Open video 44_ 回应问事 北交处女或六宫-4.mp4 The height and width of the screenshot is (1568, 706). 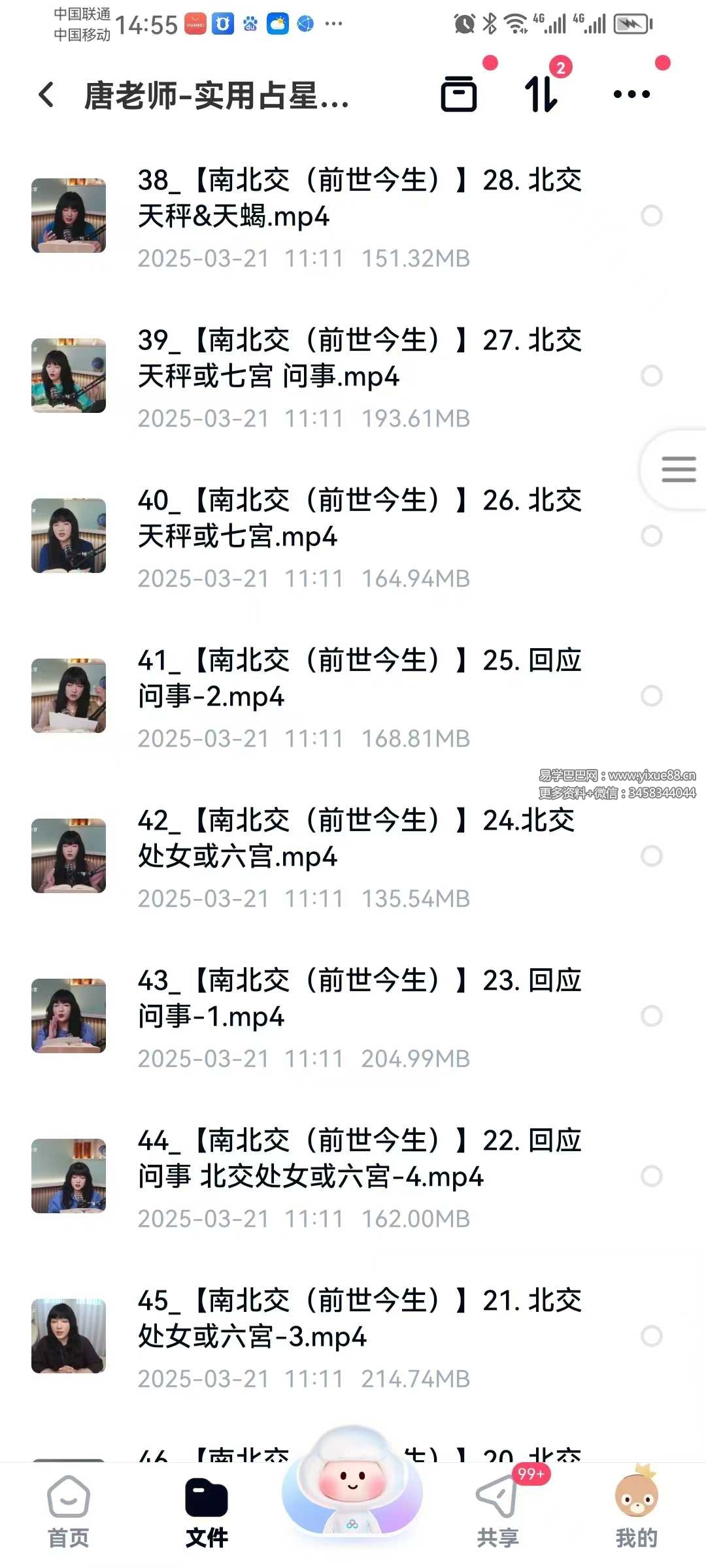pyautogui.click(x=360, y=1158)
